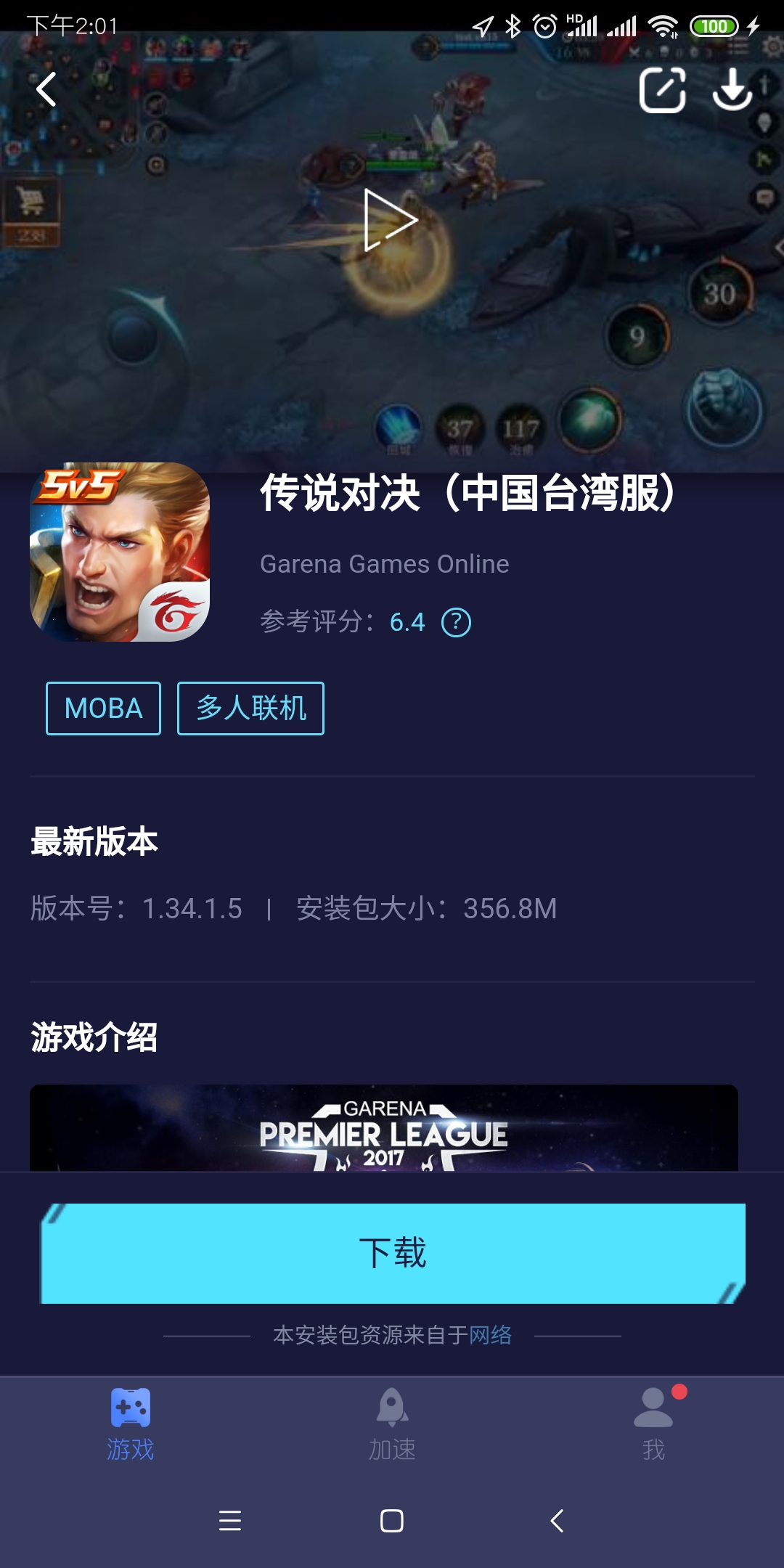Tap developer name Garena Games Online
Viewport: 784px width, 1568px height.
(x=385, y=563)
